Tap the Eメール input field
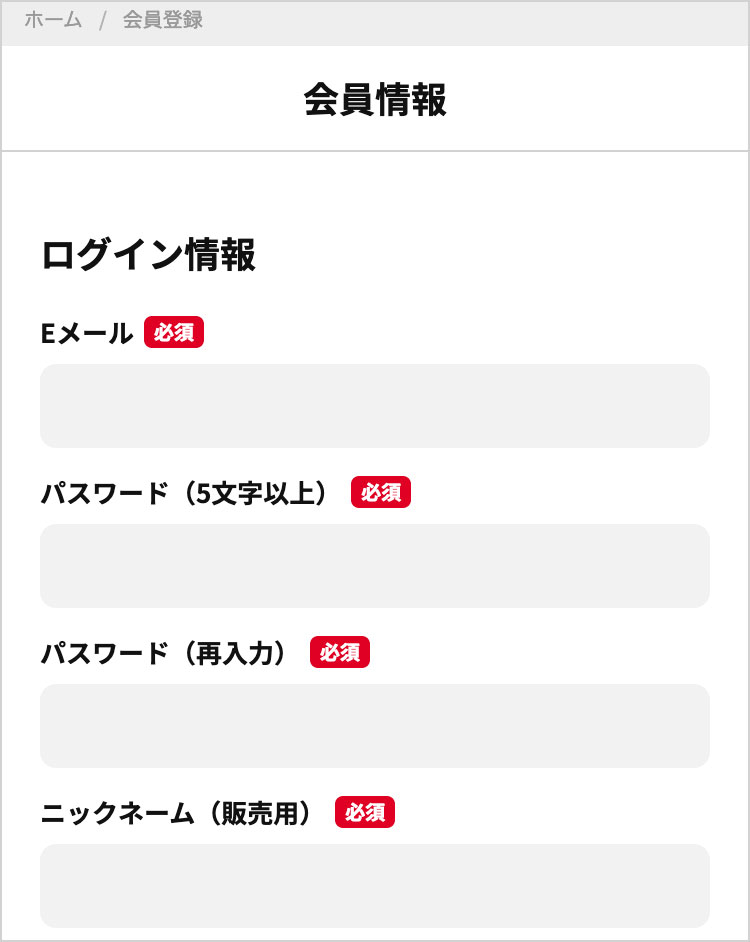This screenshot has height=942, width=750. [375, 406]
